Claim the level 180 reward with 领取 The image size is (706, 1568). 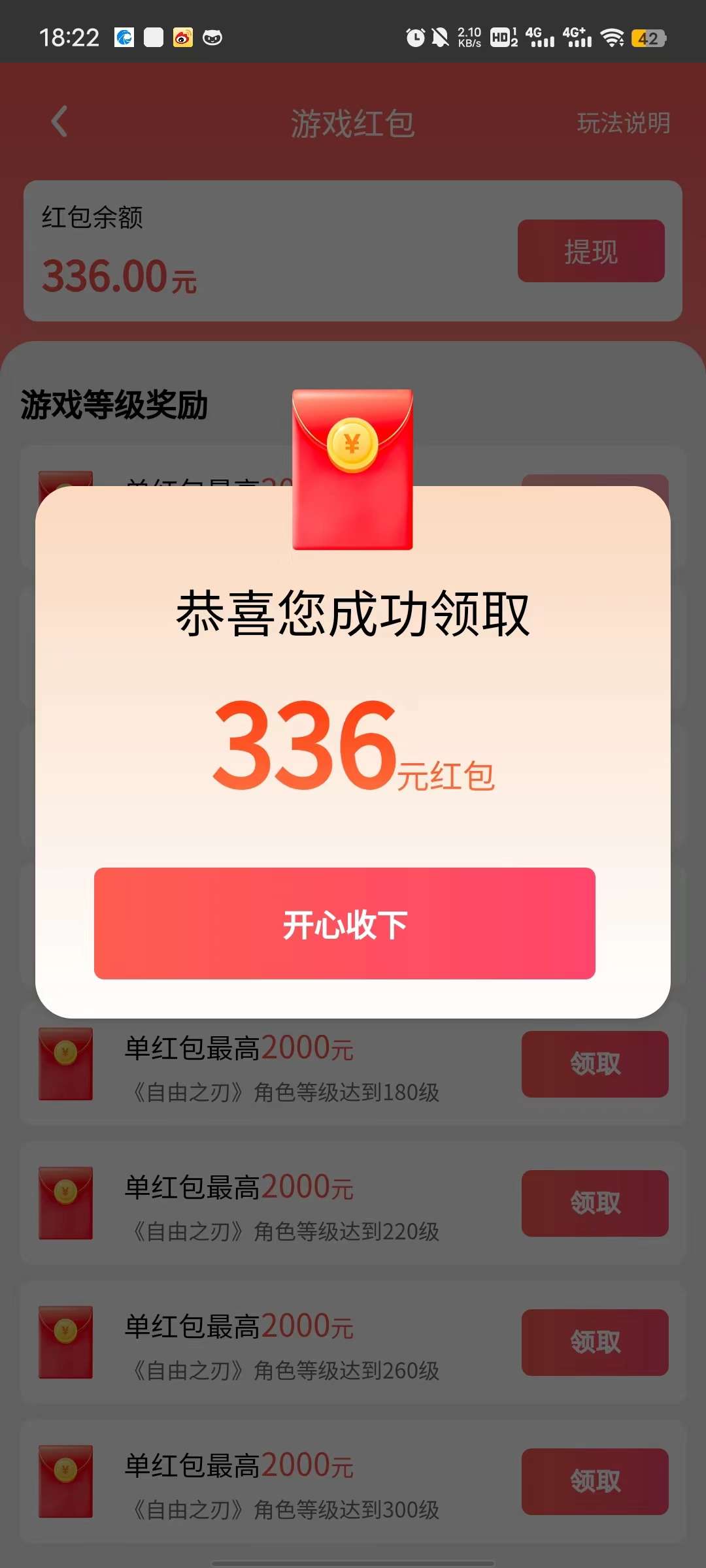[x=595, y=1064]
